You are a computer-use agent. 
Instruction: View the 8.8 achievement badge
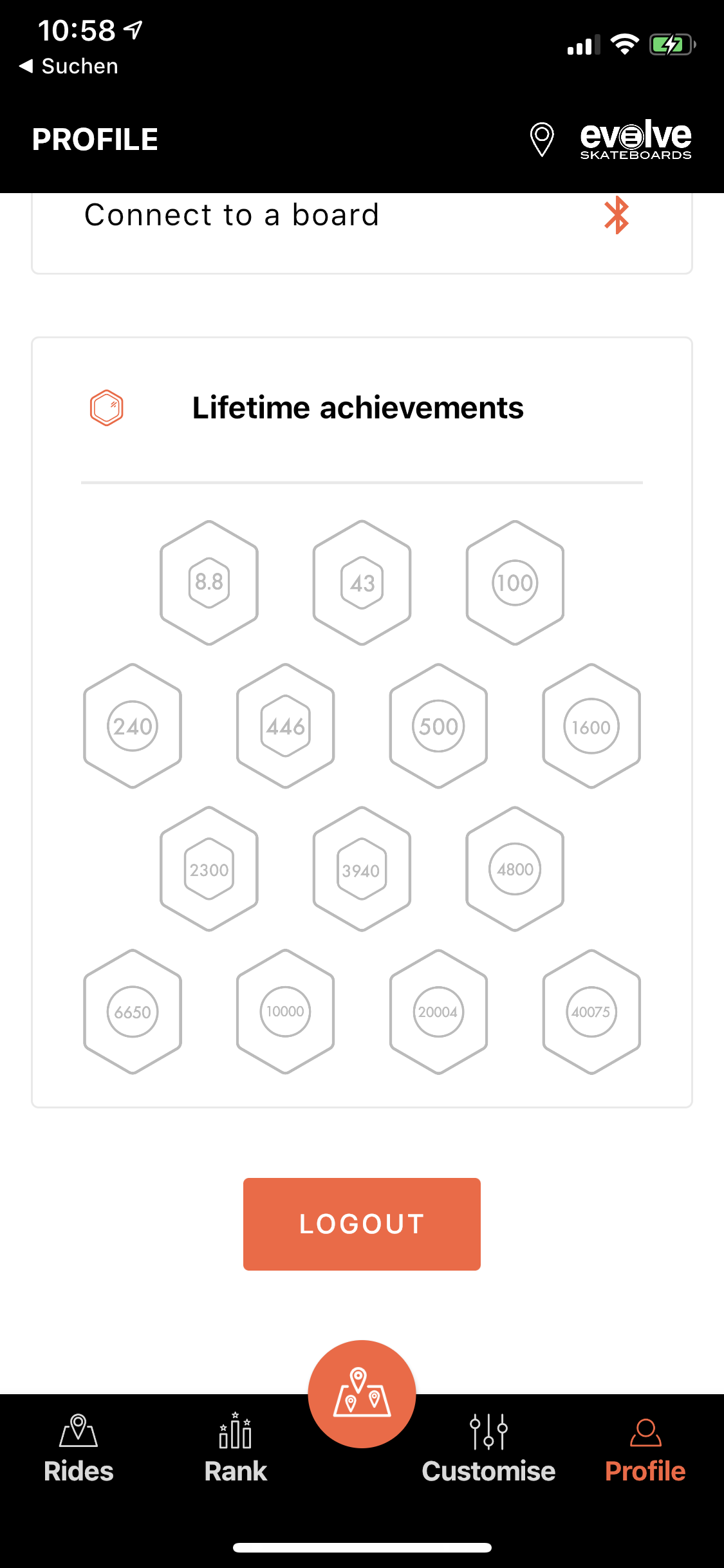point(209,583)
